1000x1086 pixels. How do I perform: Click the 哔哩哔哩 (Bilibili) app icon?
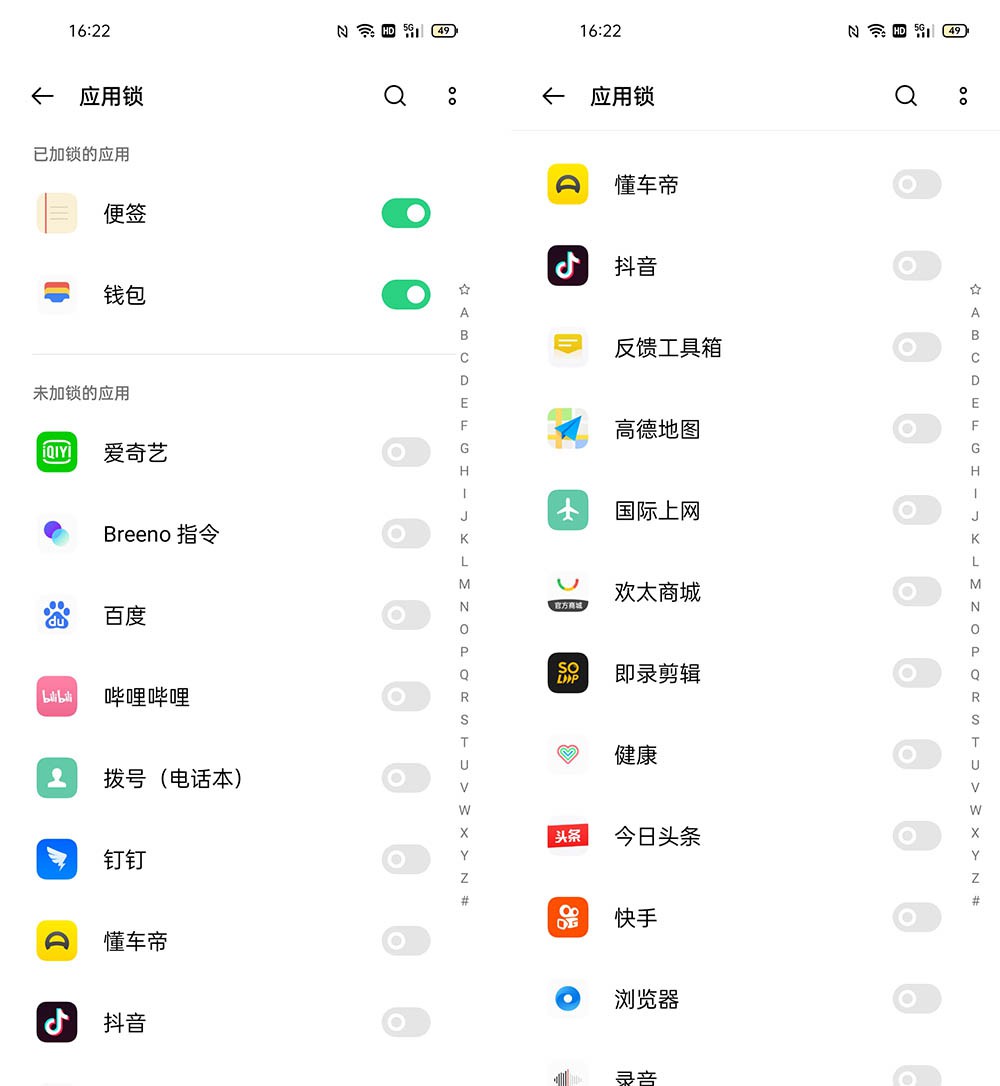pos(56,696)
